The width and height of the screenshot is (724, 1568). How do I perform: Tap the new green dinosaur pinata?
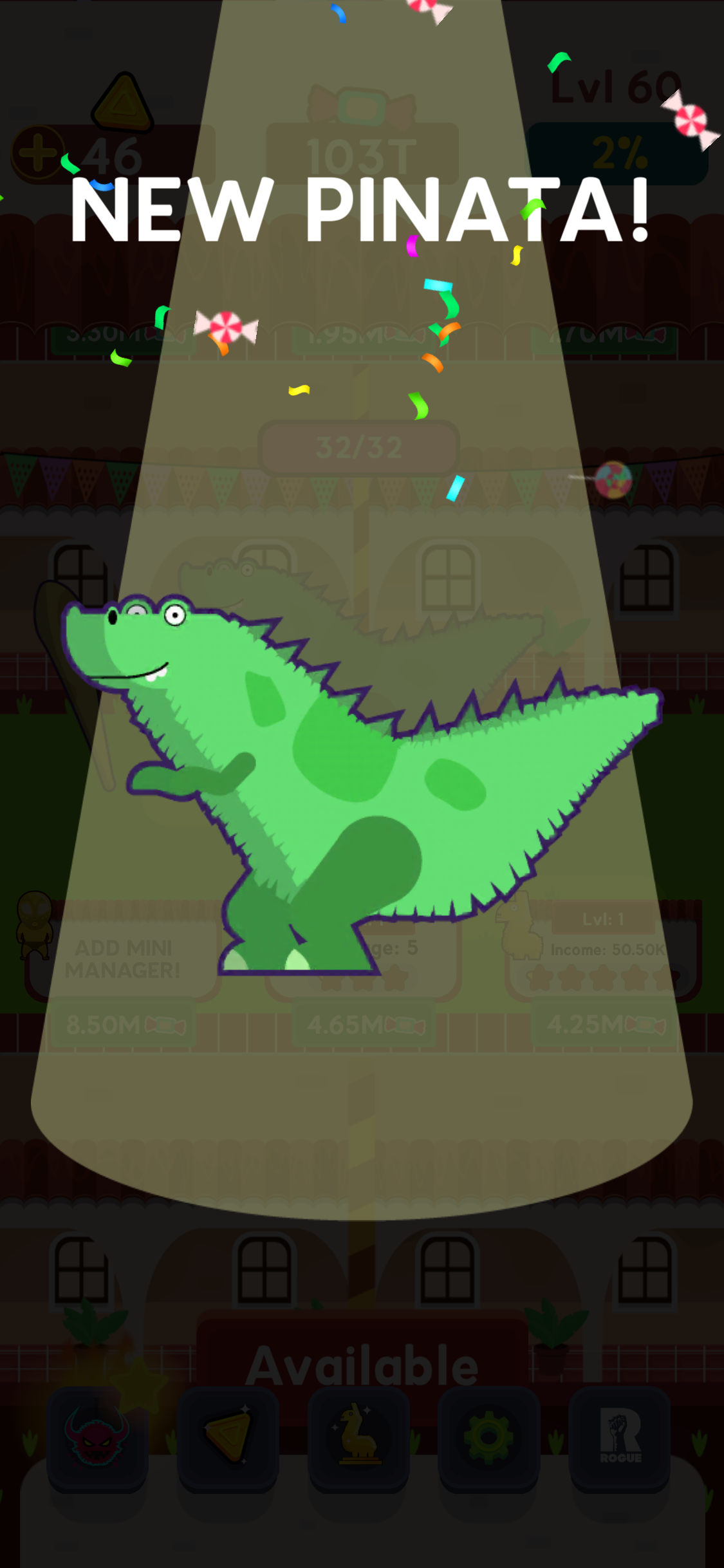[x=360, y=785]
